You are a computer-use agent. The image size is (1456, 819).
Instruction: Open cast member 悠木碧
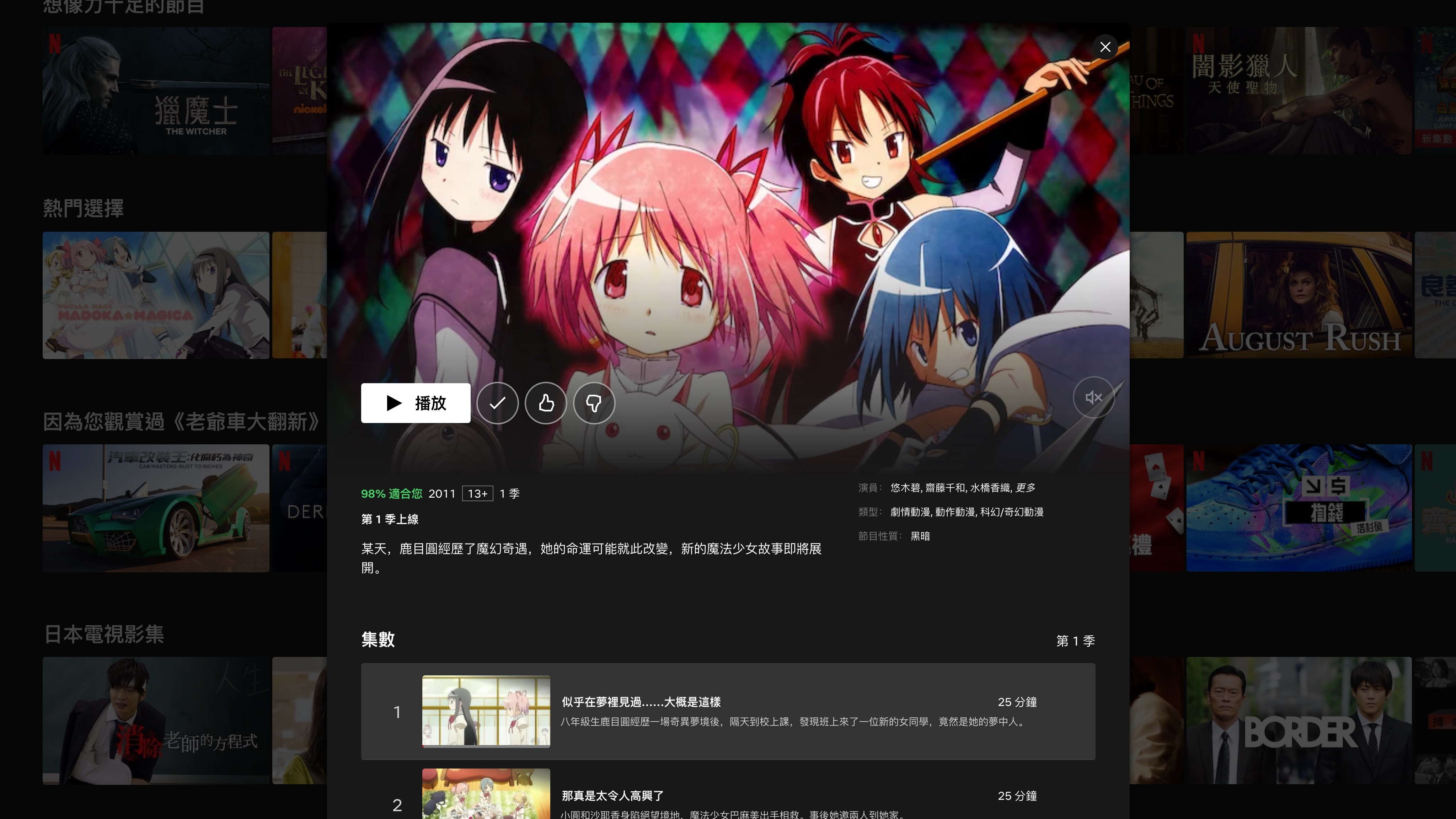pos(905,488)
